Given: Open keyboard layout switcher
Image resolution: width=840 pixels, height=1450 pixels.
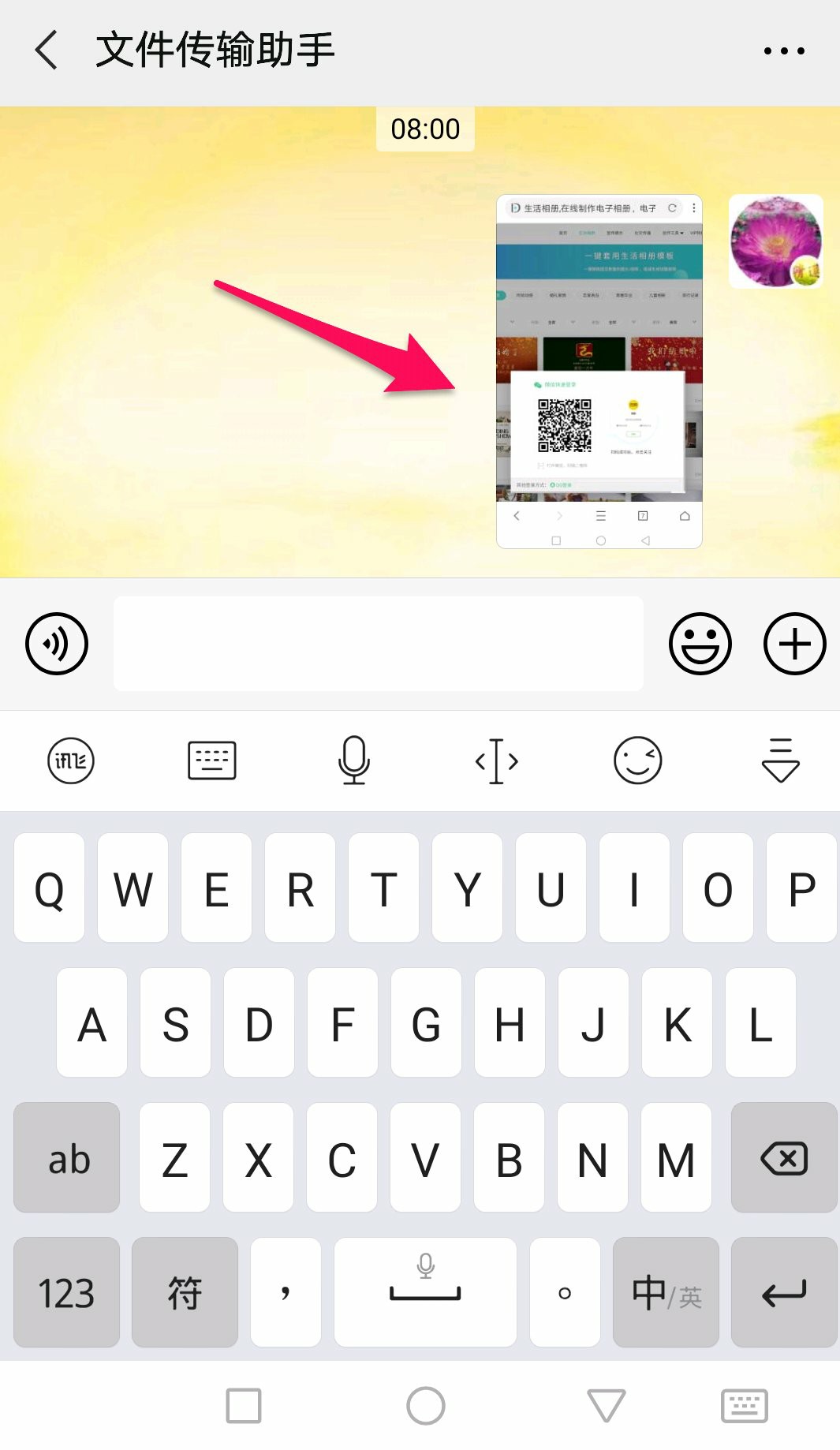Looking at the screenshot, I should pyautogui.click(x=212, y=761).
